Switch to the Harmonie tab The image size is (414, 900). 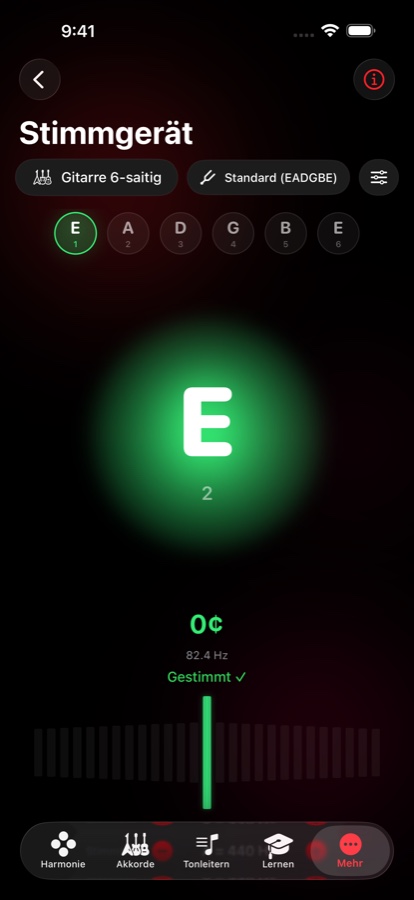[63, 851]
